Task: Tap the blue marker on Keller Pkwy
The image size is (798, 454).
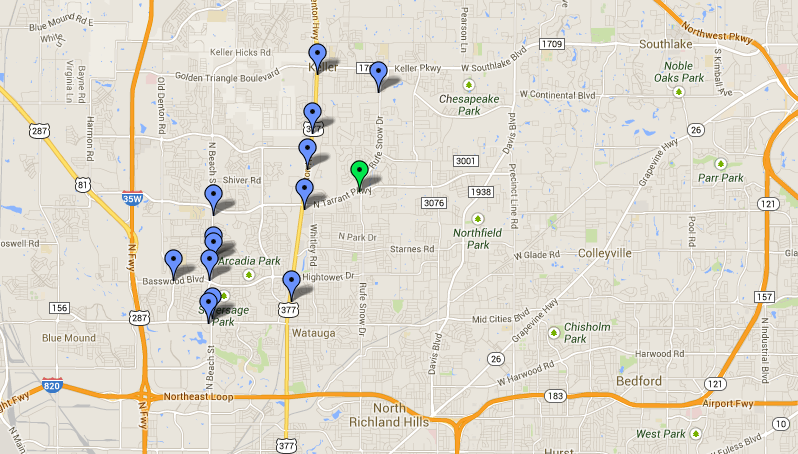Action: coord(378,73)
